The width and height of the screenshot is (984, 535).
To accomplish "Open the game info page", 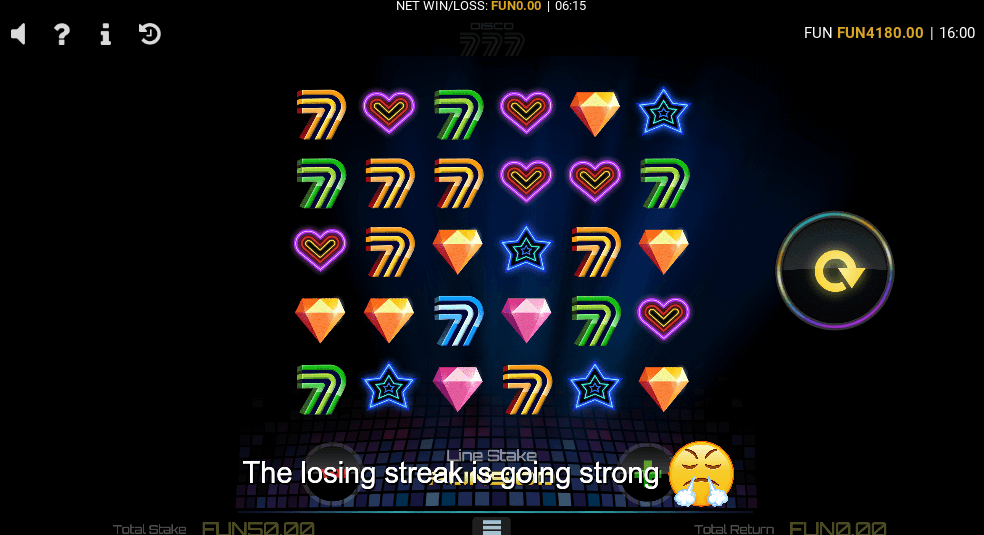I will pos(105,35).
